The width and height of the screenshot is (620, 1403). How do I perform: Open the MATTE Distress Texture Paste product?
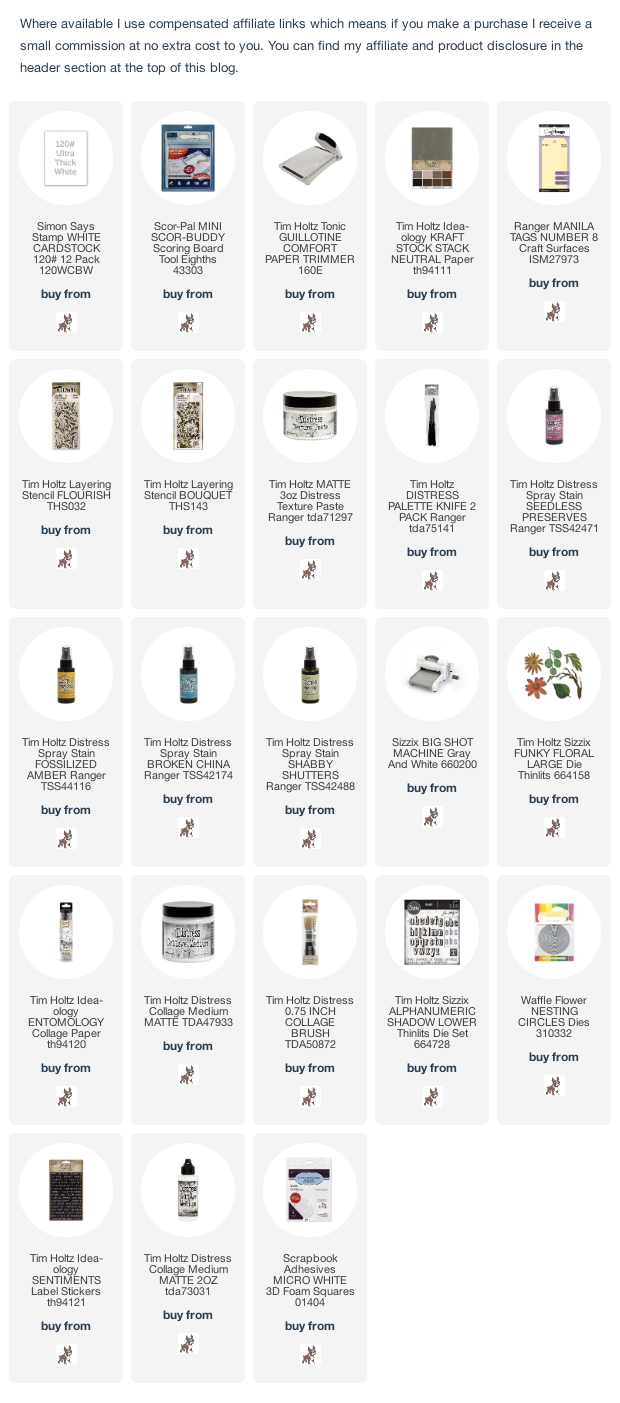click(309, 483)
